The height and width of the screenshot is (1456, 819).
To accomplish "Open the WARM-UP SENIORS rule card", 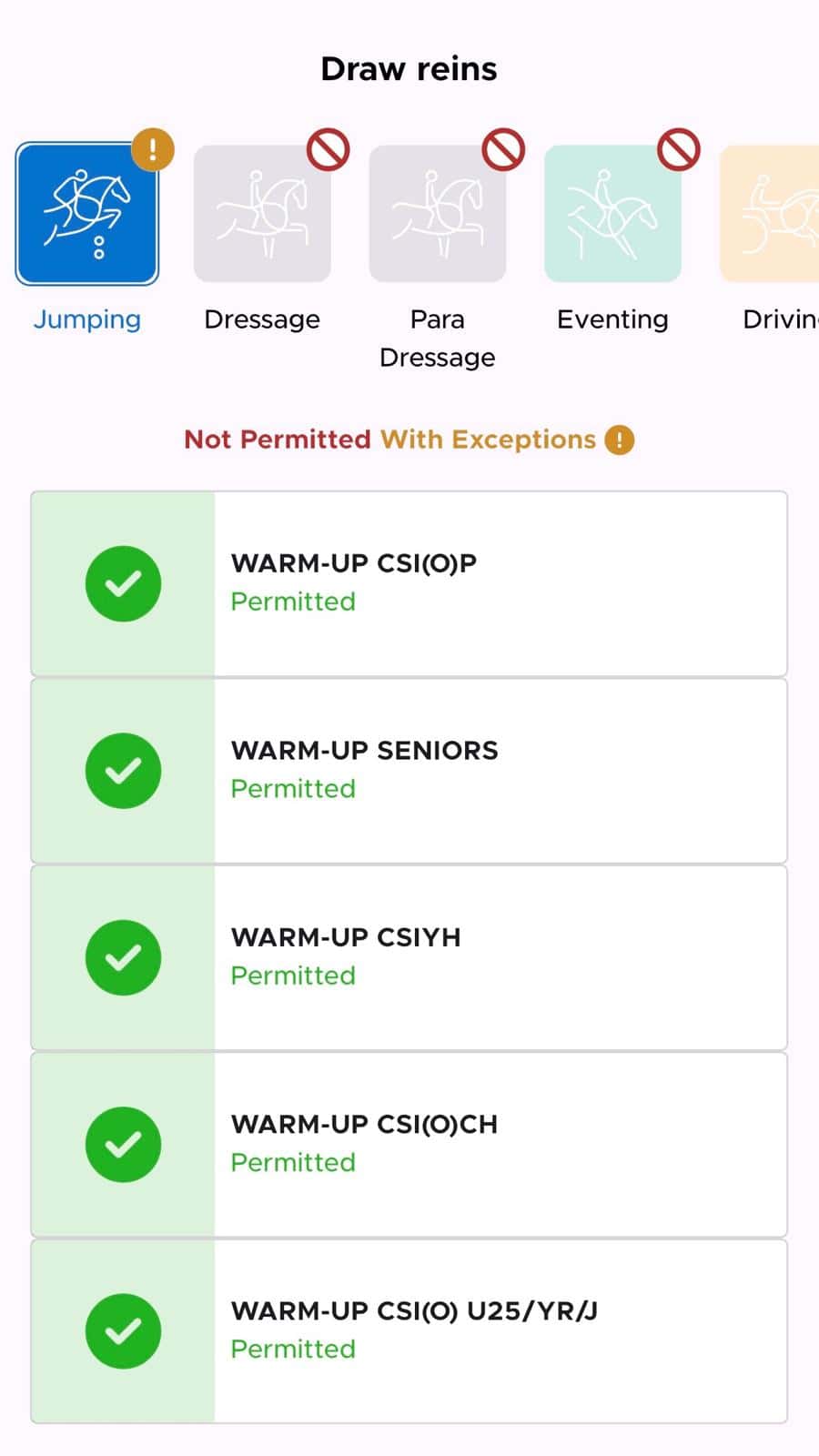I will [x=409, y=771].
